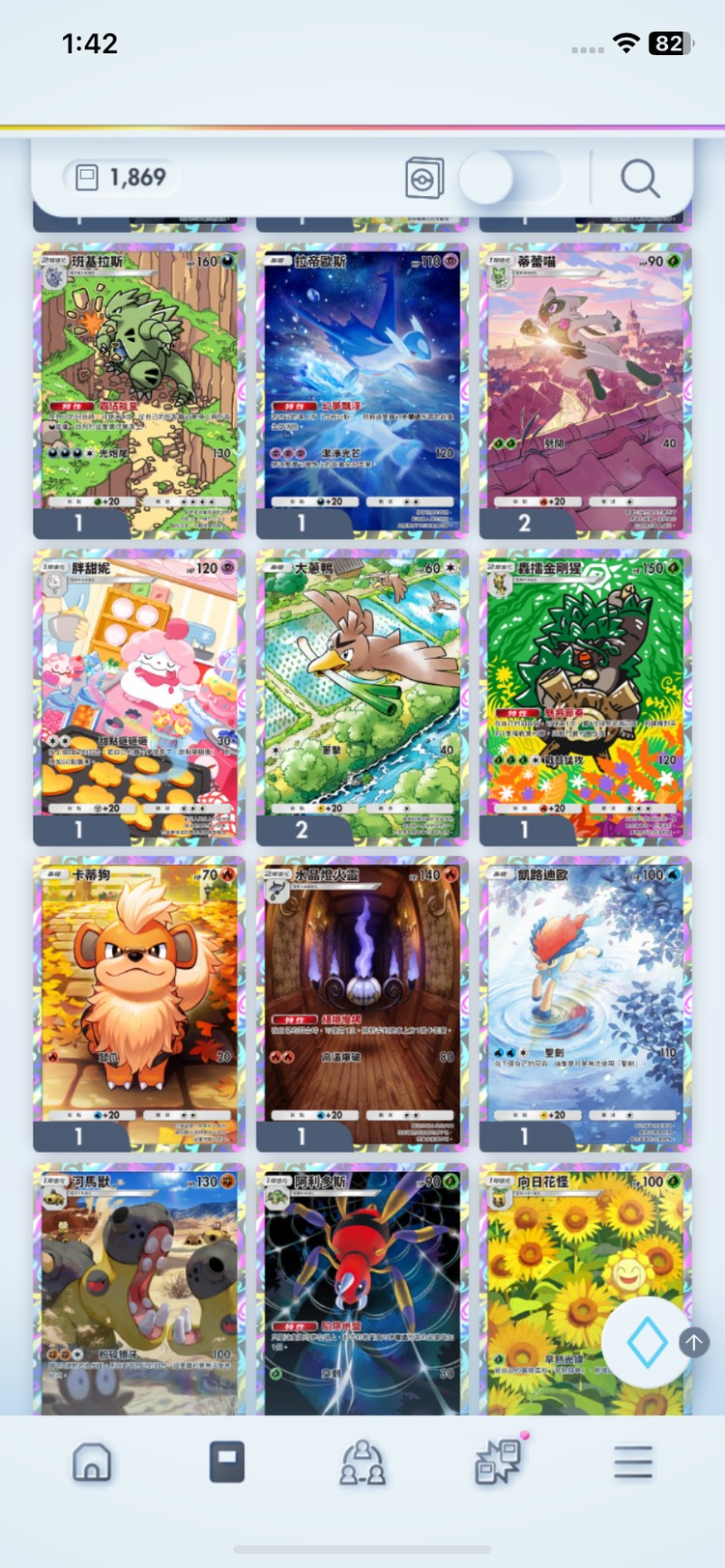
Task: Open the 班基拉斯 card
Action: [139, 386]
